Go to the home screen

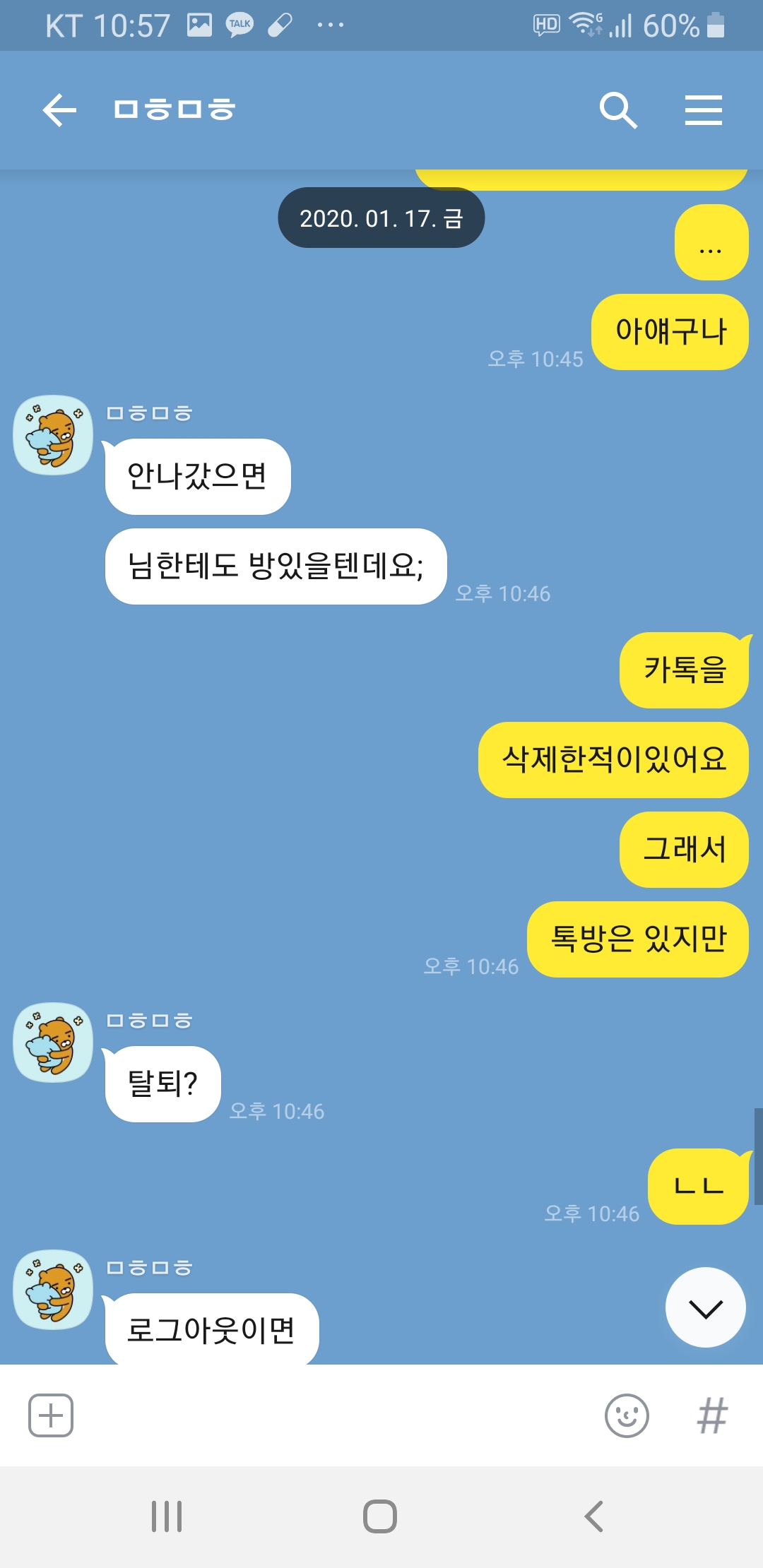[x=380, y=1516]
